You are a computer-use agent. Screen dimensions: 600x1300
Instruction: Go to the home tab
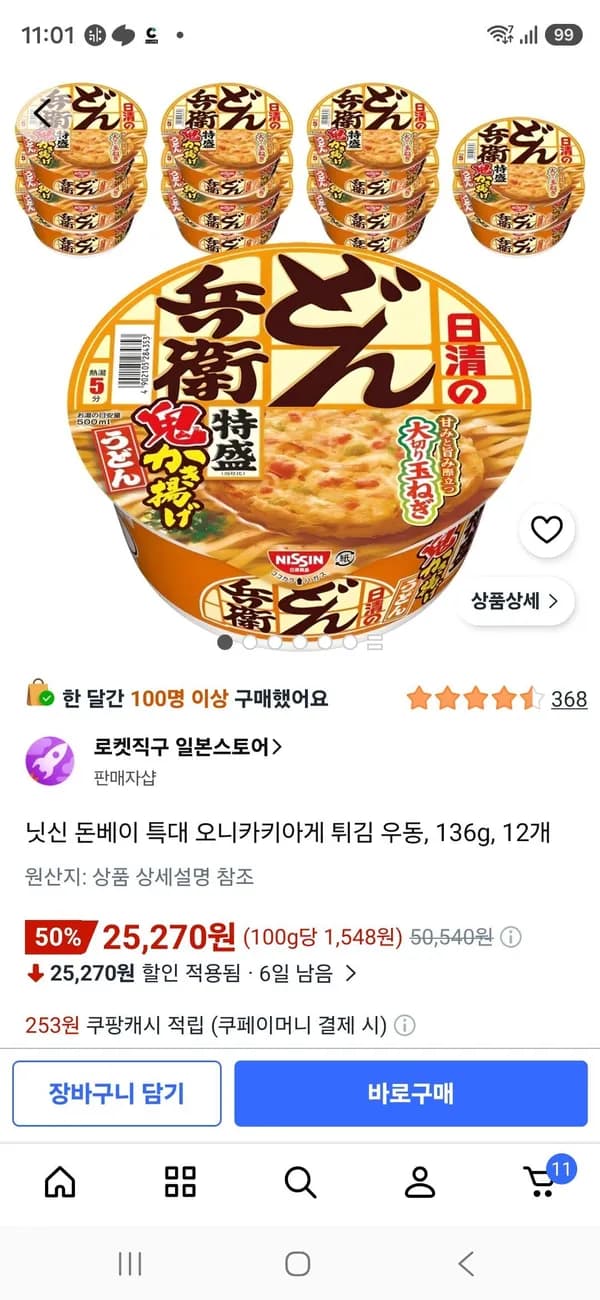pyautogui.click(x=60, y=1181)
